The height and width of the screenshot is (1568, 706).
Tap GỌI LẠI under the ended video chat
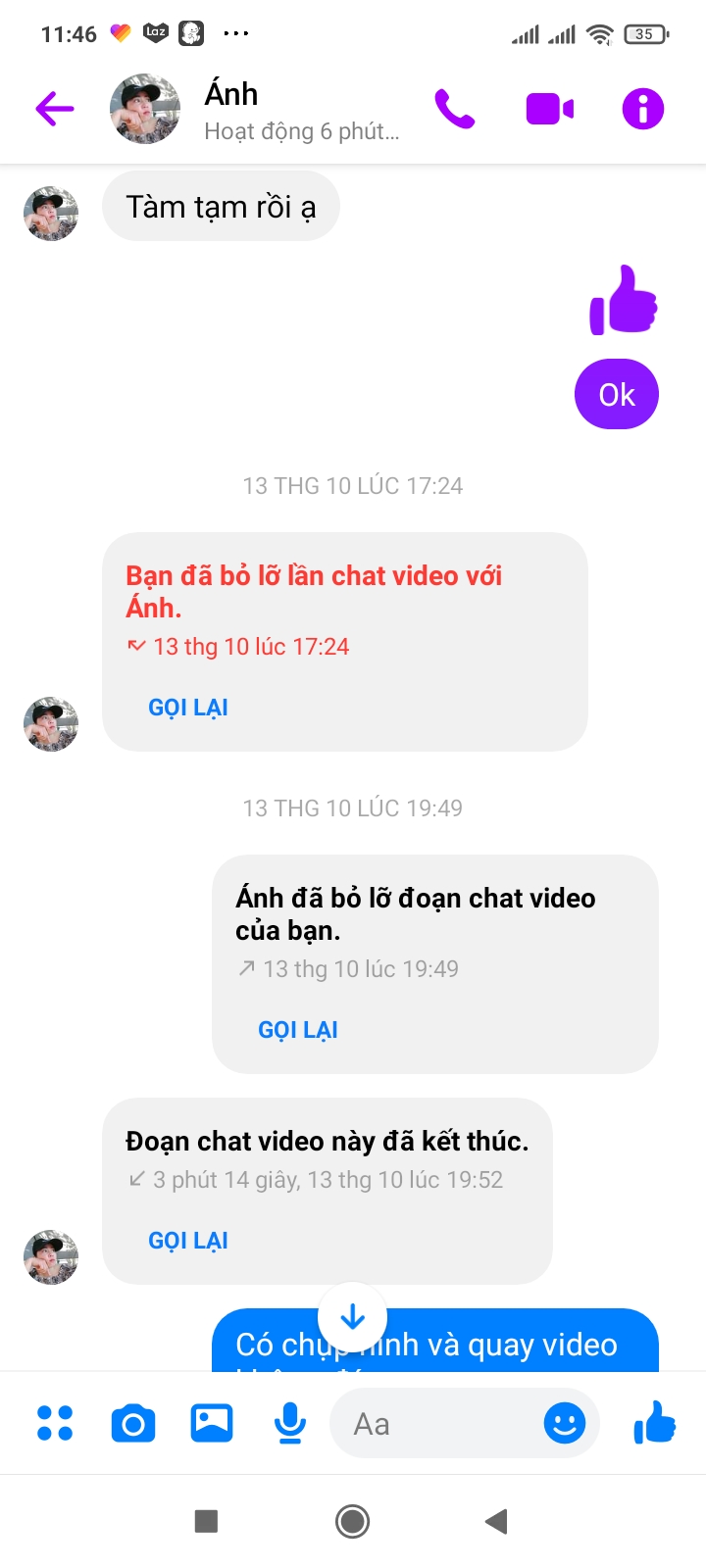188,1241
